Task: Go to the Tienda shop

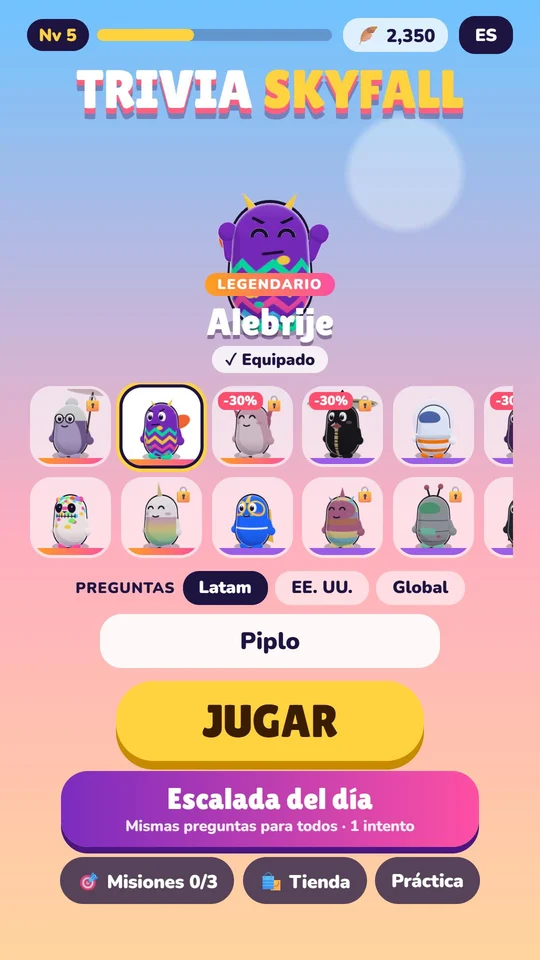Action: click(305, 880)
